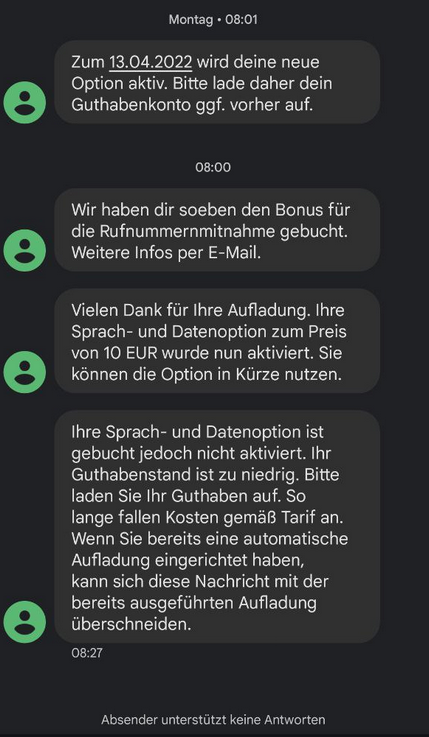Open the underlined date 13.04.2022 link
429x737 pixels.
coord(150,63)
